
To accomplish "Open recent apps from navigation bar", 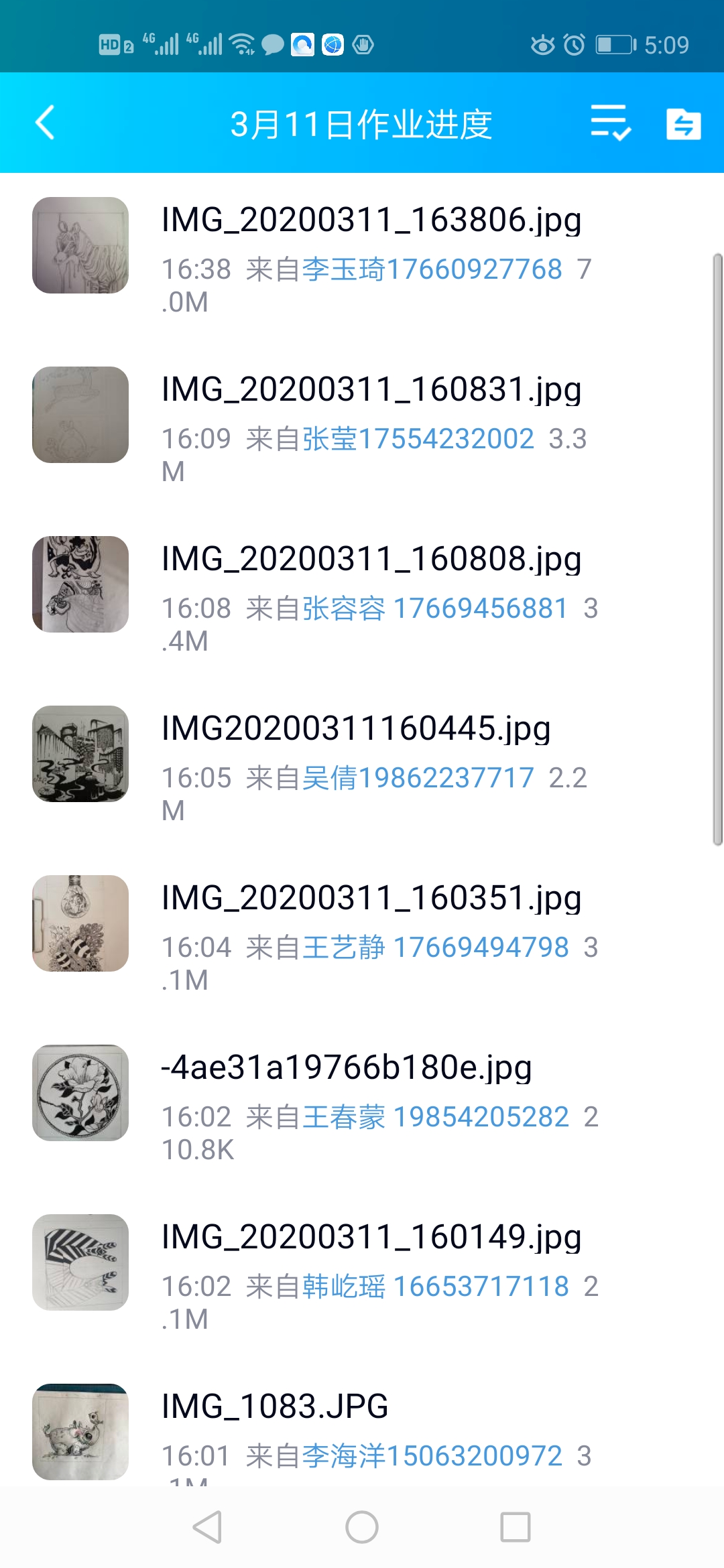I will tap(516, 1527).
